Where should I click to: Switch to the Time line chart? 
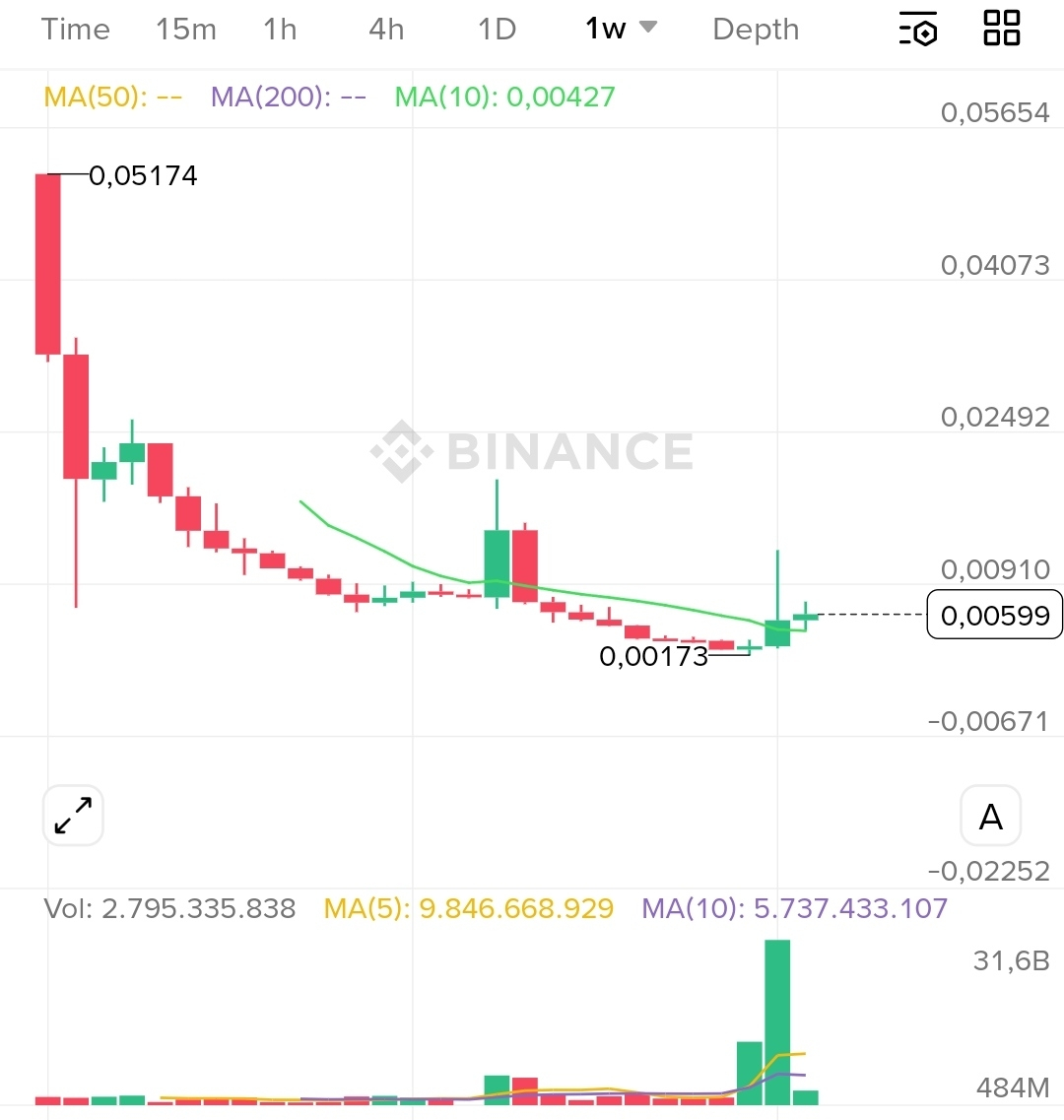tap(75, 30)
